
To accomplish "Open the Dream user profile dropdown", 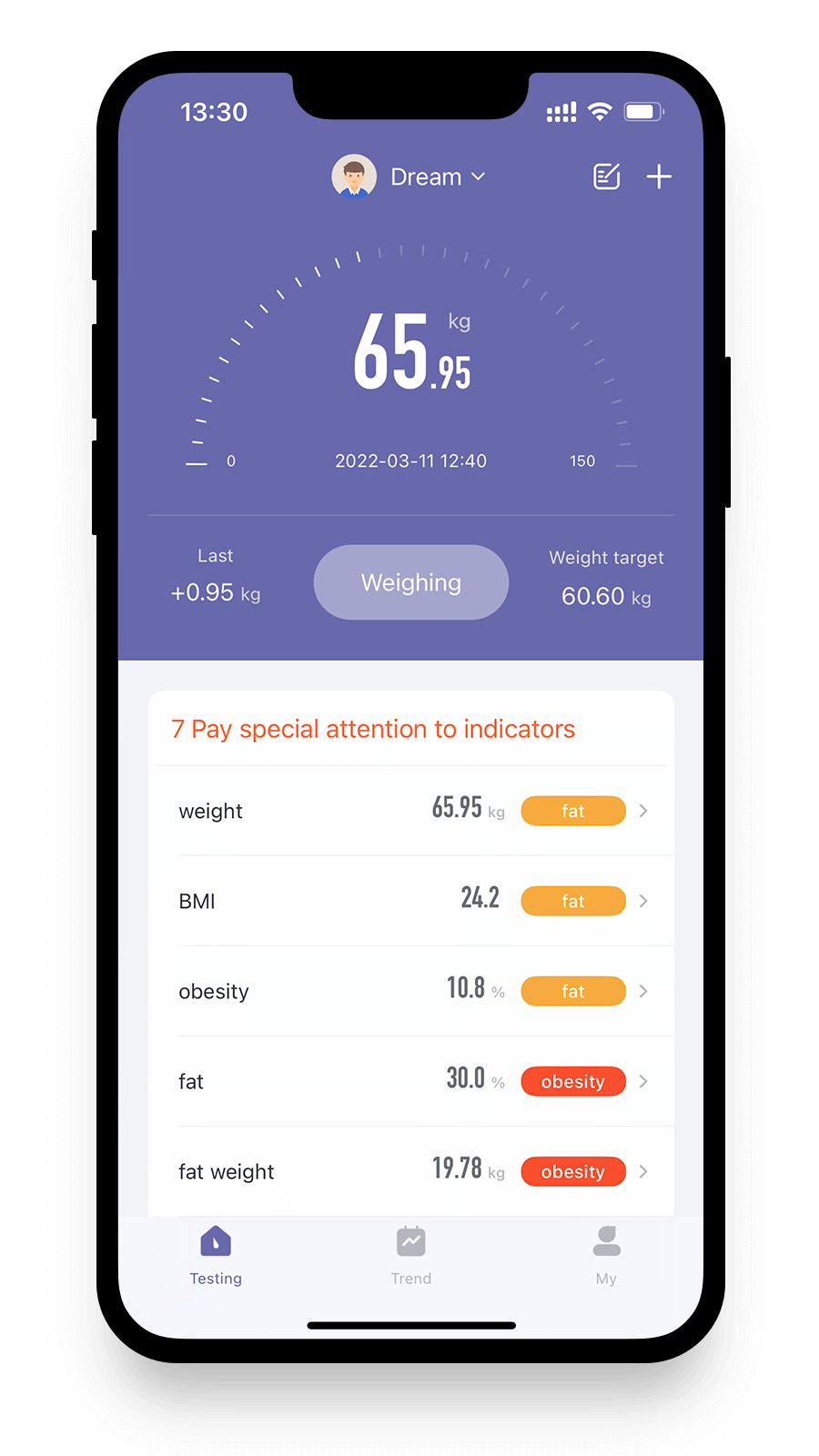I will point(409,177).
